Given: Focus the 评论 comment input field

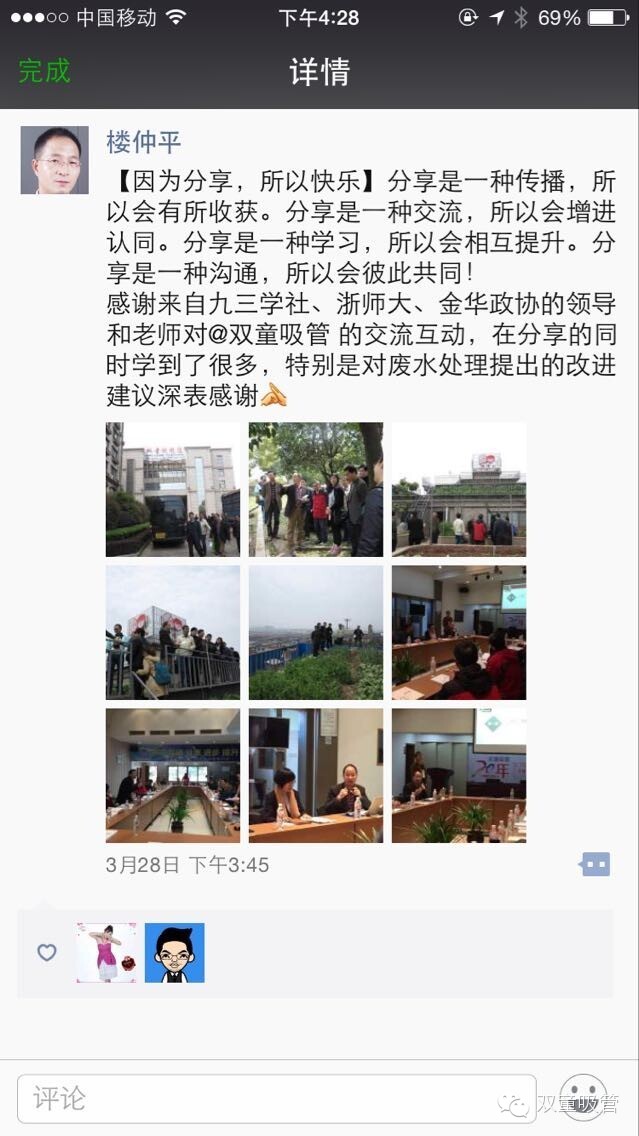Looking at the screenshot, I should (x=276, y=1099).
